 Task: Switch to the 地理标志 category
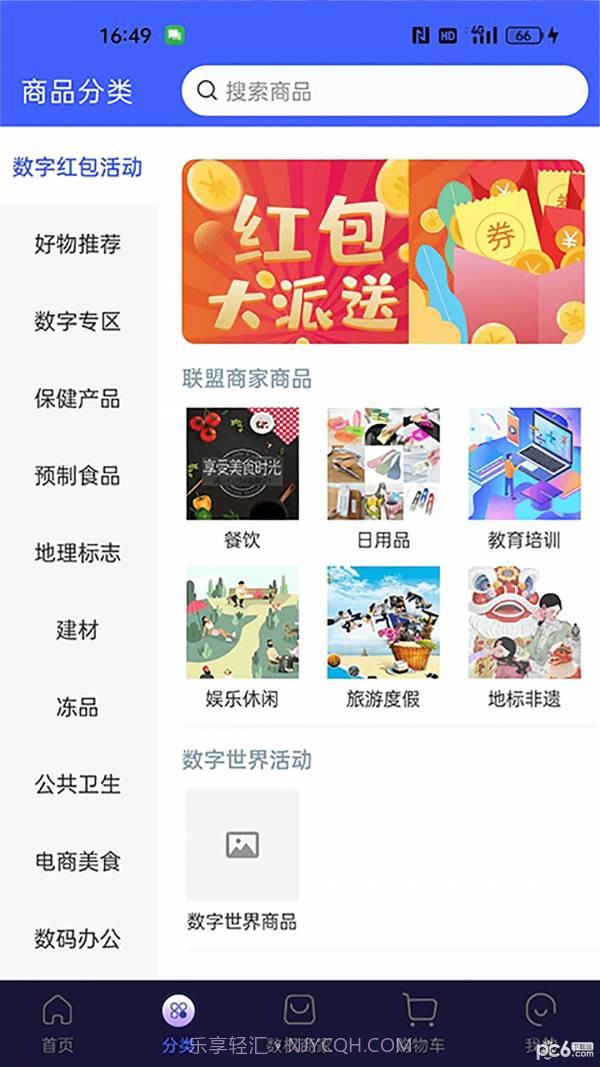click(78, 552)
